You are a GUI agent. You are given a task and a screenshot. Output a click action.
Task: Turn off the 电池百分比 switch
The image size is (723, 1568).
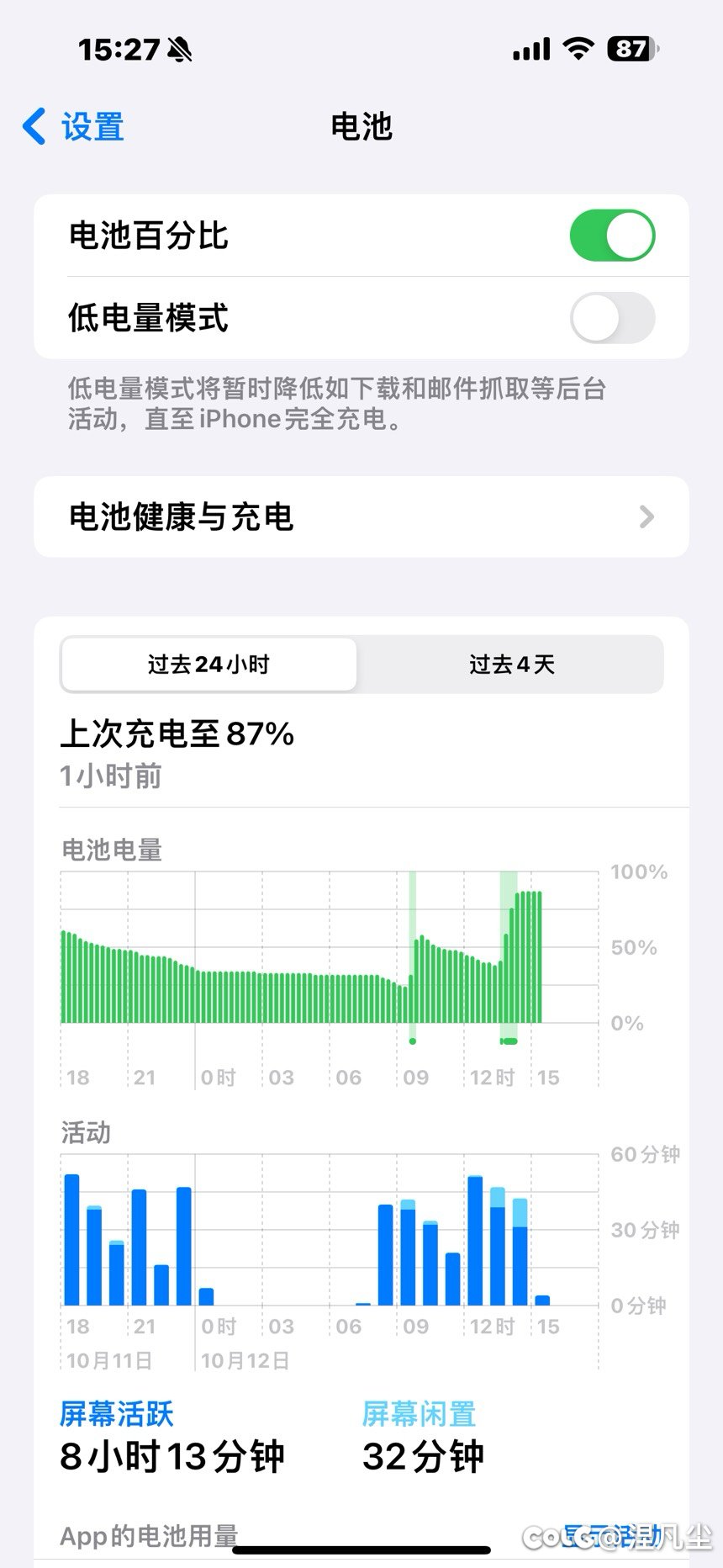coord(612,236)
